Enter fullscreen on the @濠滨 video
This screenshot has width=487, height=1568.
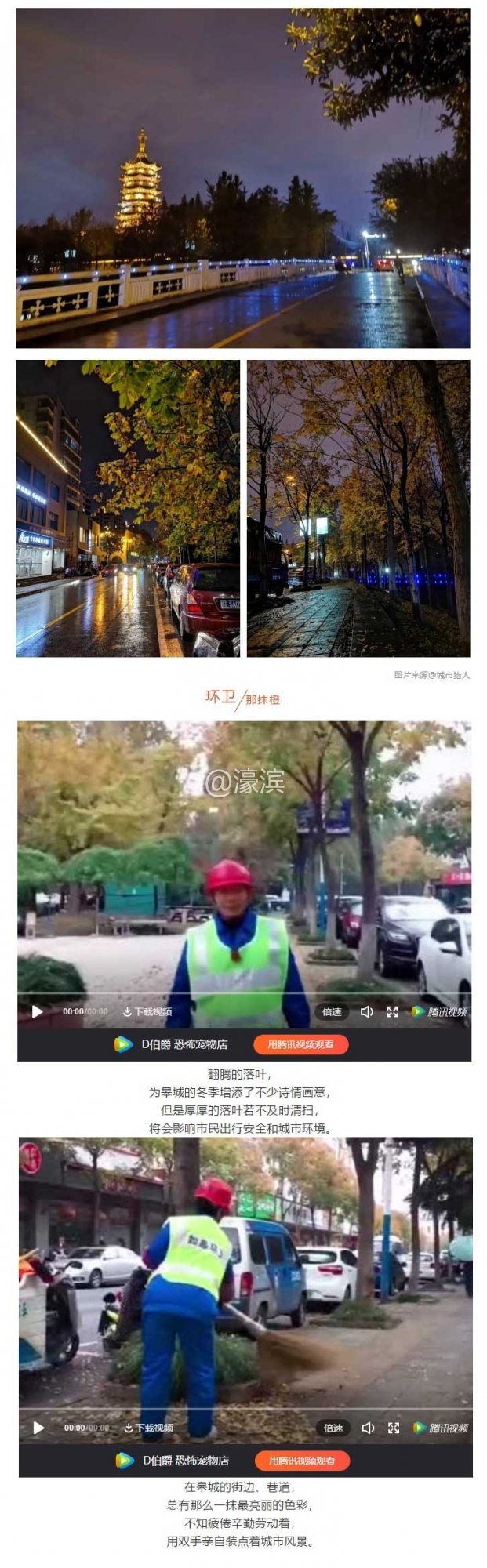coord(392,1011)
